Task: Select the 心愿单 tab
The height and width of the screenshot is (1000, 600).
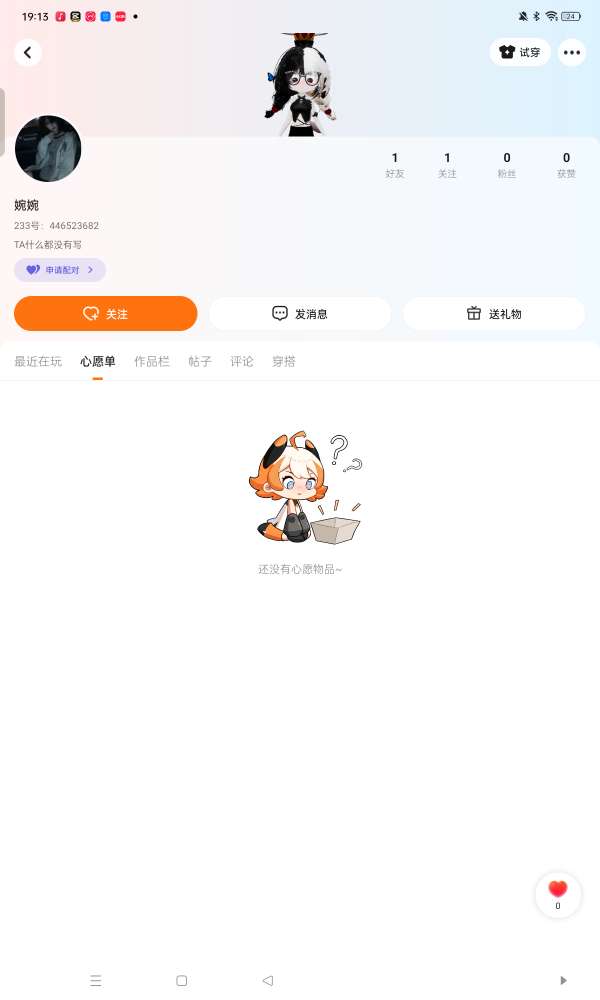Action: pyautogui.click(x=98, y=361)
